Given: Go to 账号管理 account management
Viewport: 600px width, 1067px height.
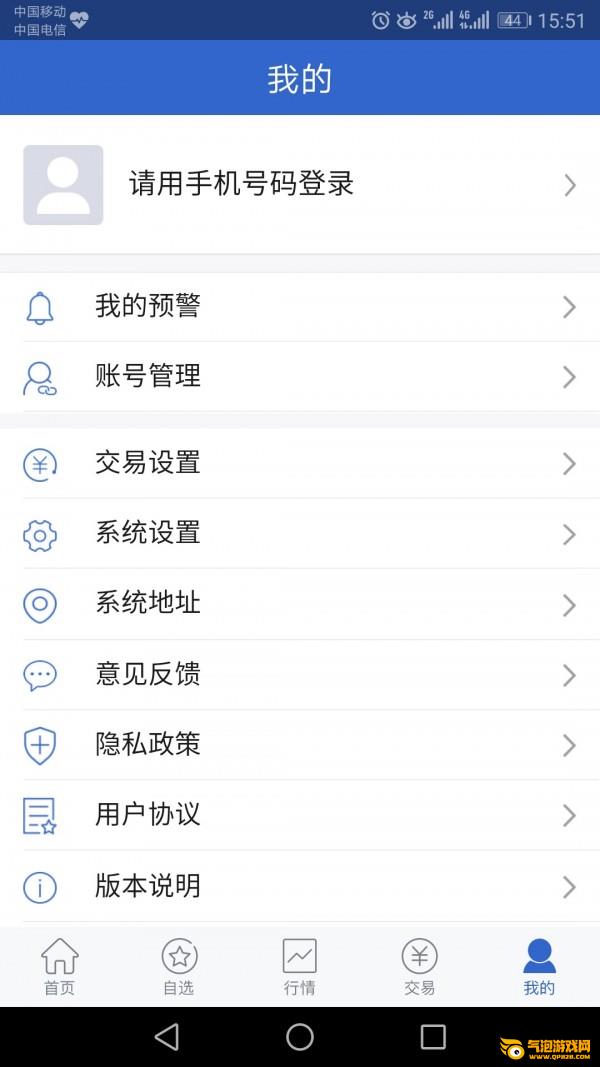Looking at the screenshot, I should 300,377.
